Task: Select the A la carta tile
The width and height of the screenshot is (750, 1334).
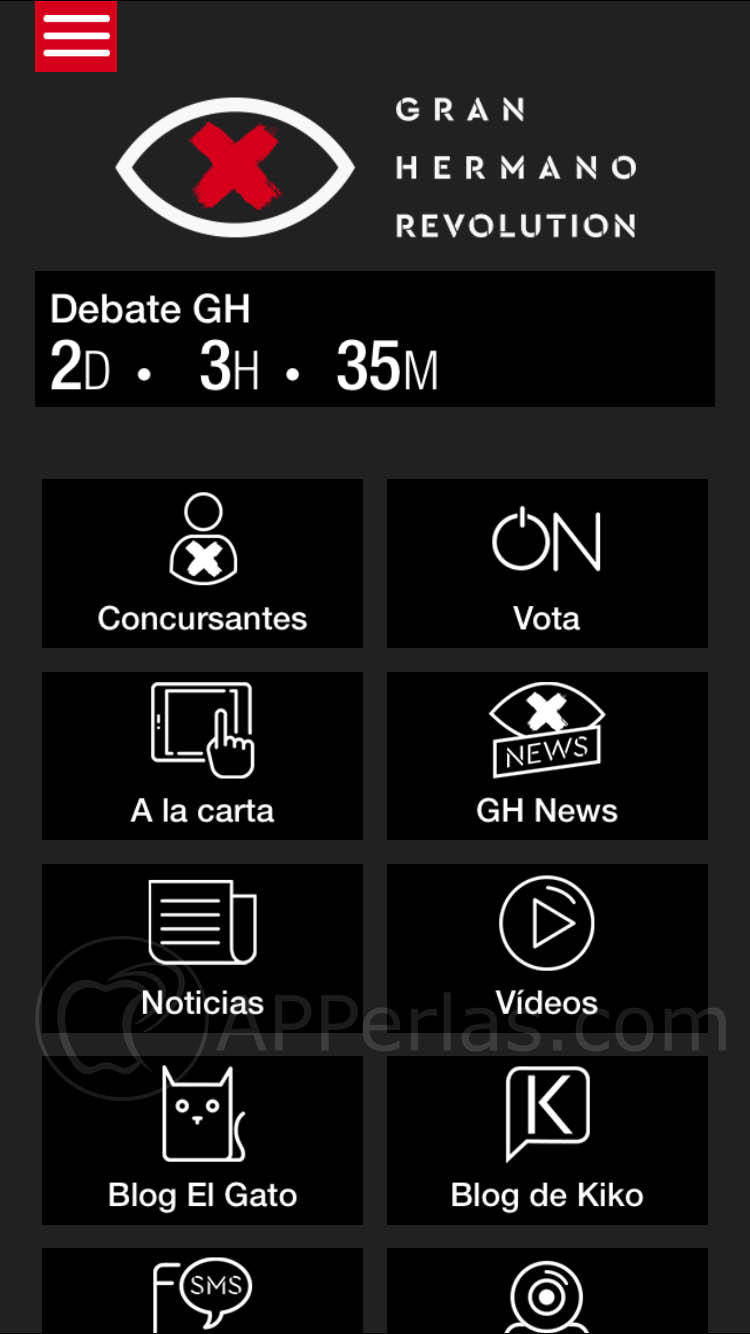Action: (x=202, y=755)
